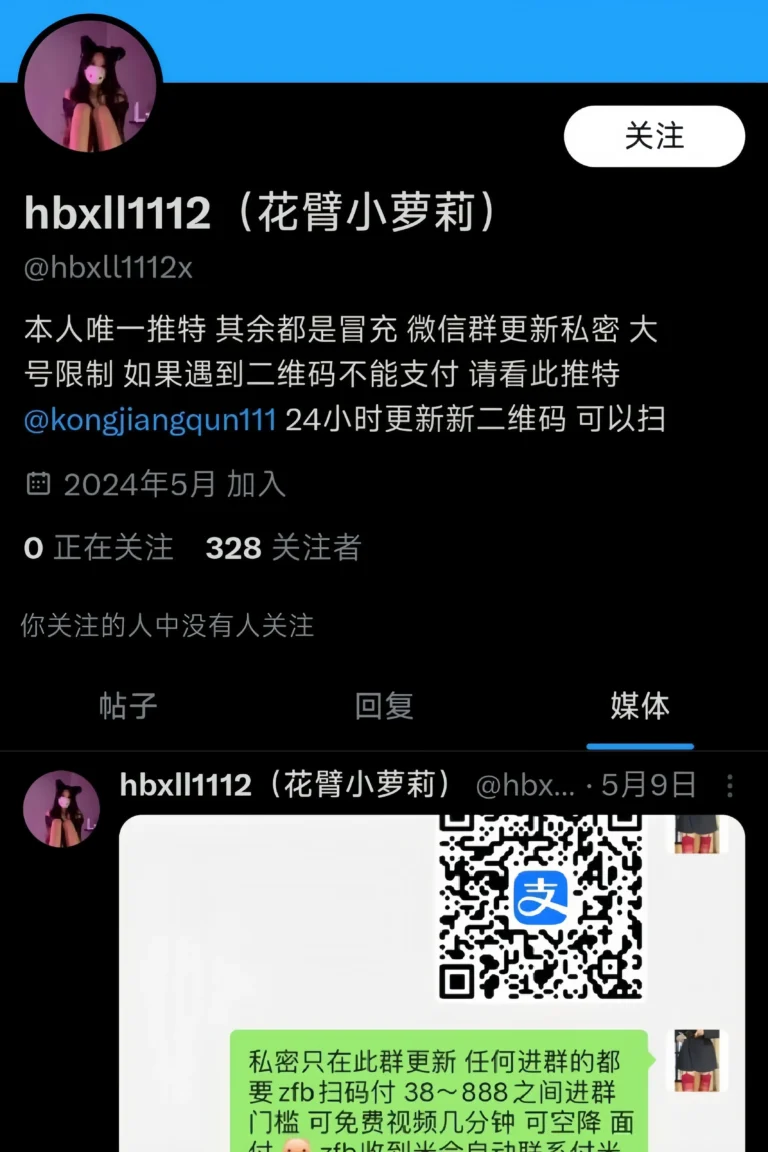Tap the 关注 follow button
Viewport: 768px width, 1152px height.
pos(654,136)
